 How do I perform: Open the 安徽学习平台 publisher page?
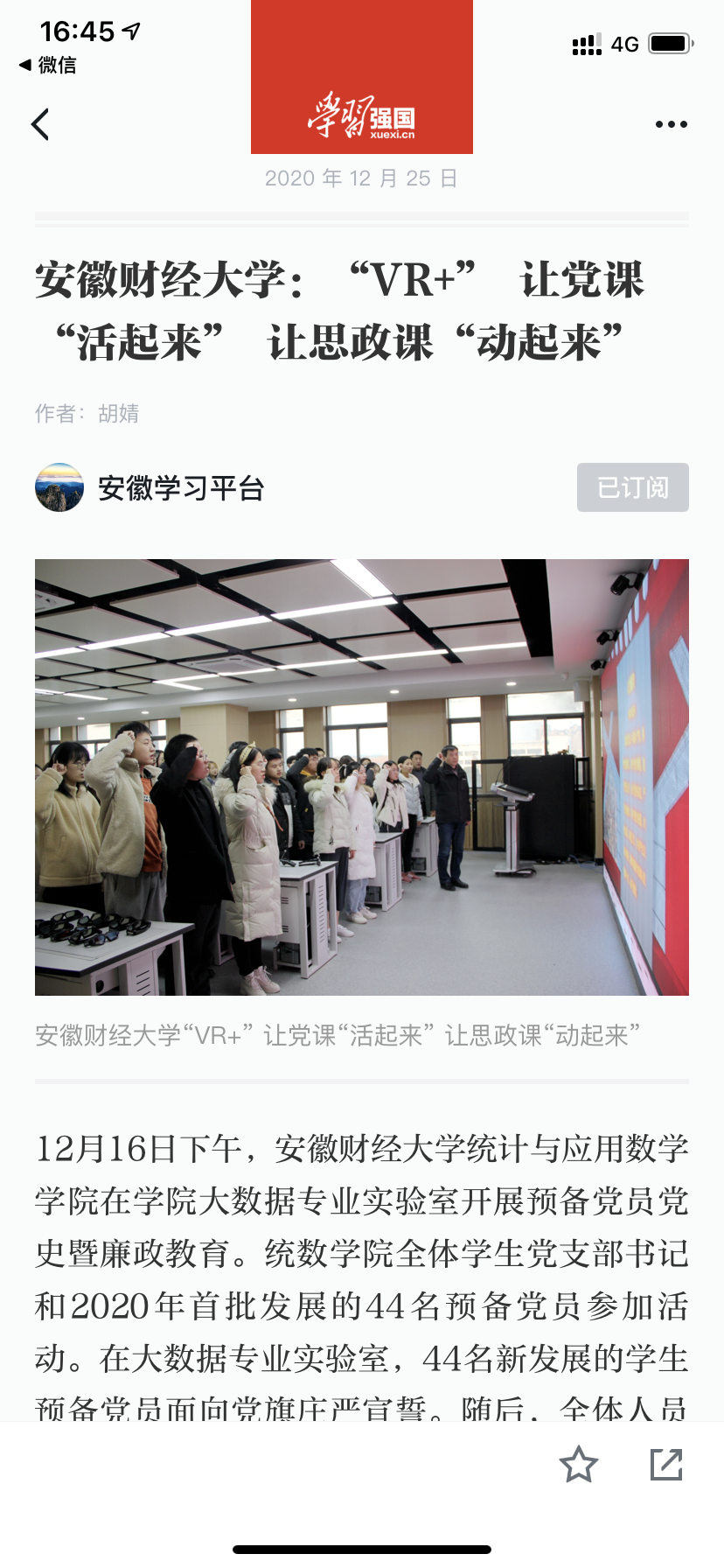(x=180, y=487)
